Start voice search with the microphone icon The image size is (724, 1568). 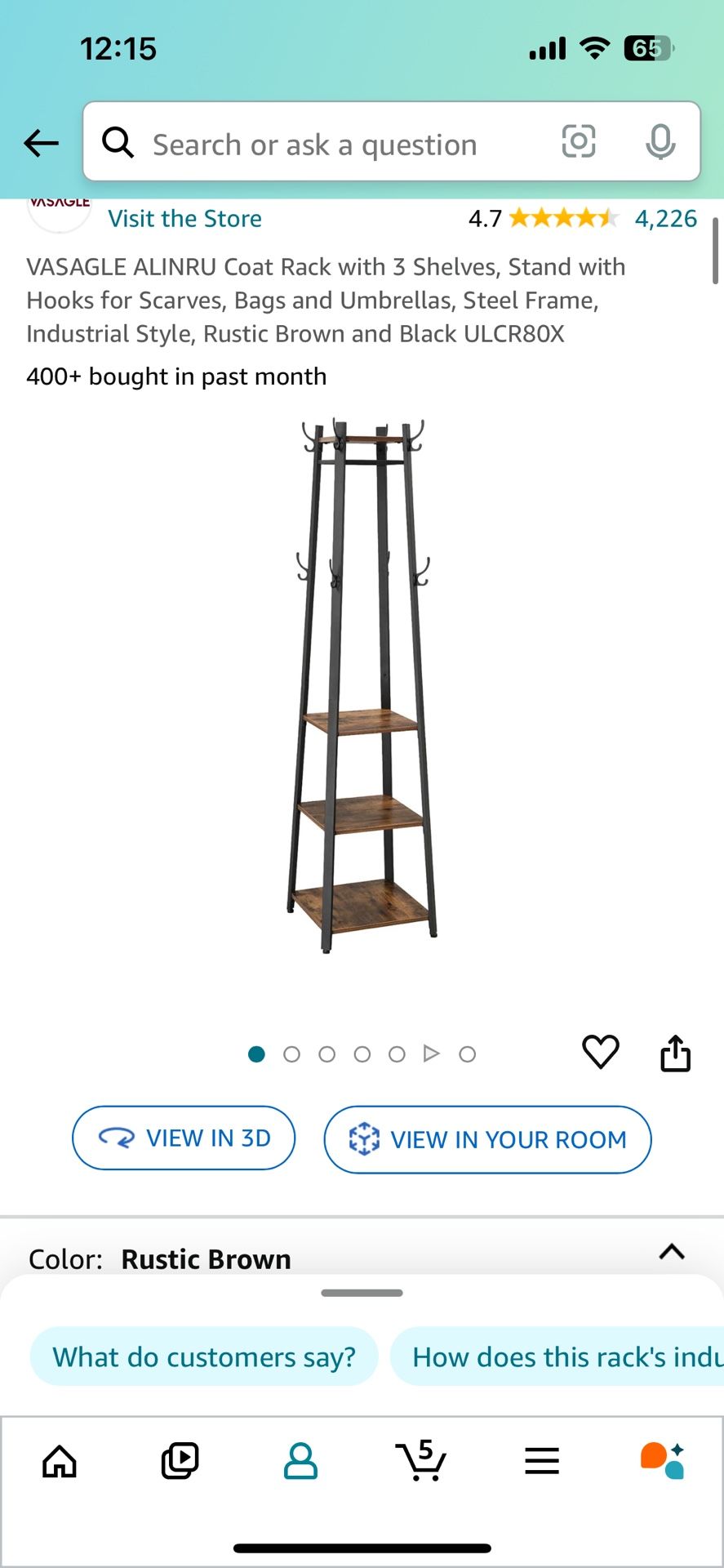click(x=661, y=142)
